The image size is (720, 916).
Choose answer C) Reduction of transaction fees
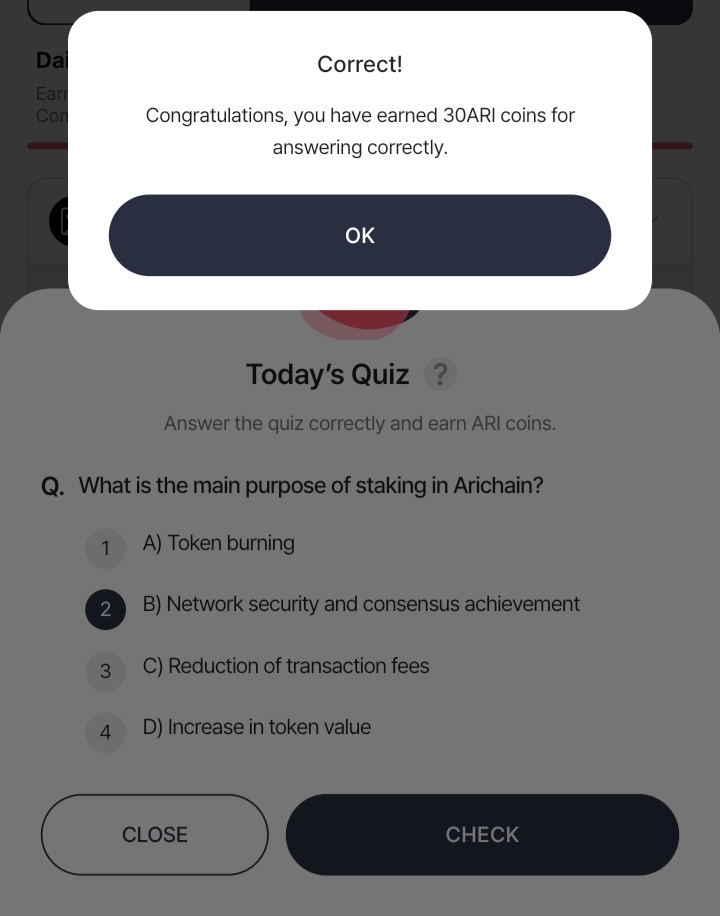pyautogui.click(x=285, y=667)
